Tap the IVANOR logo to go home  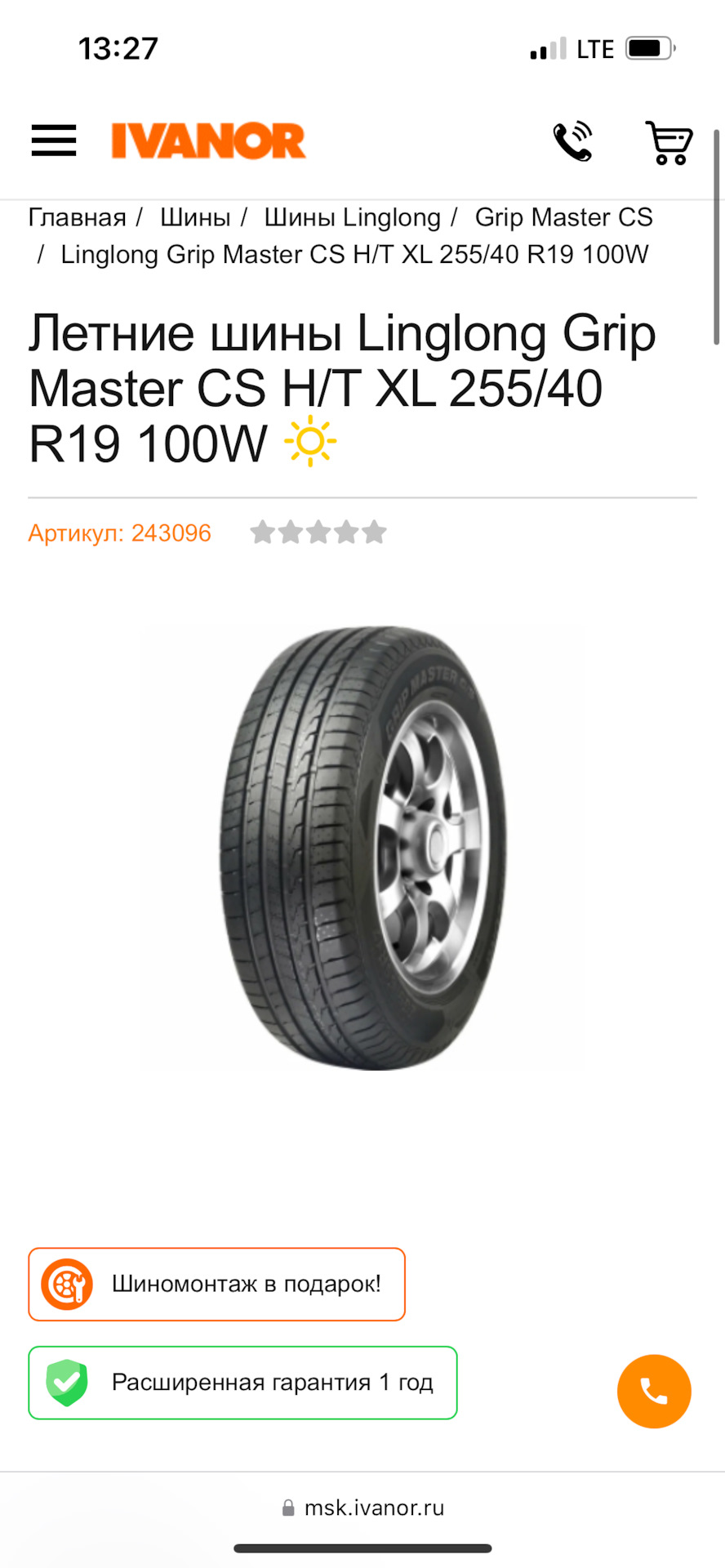208,140
